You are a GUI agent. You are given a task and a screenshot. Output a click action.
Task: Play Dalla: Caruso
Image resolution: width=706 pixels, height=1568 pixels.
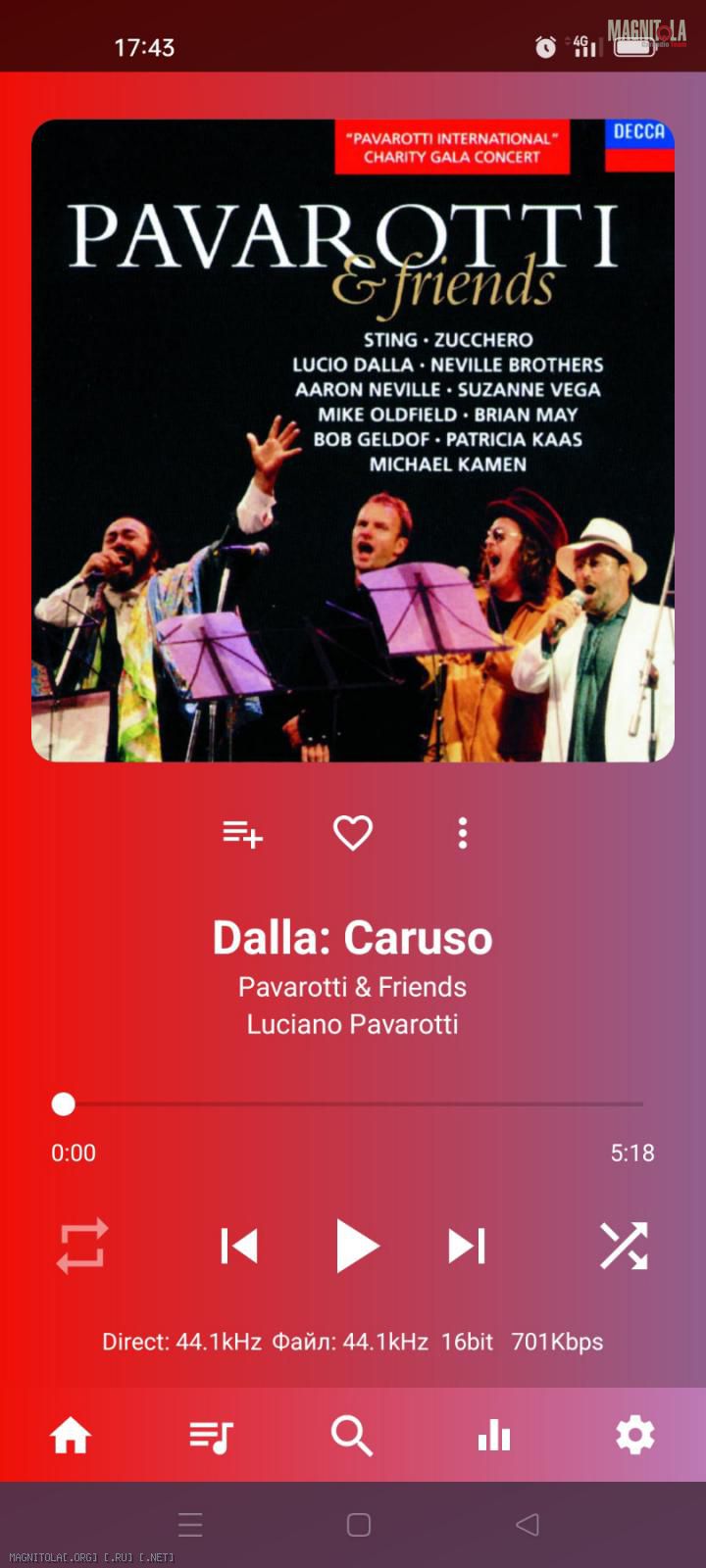[x=355, y=1246]
